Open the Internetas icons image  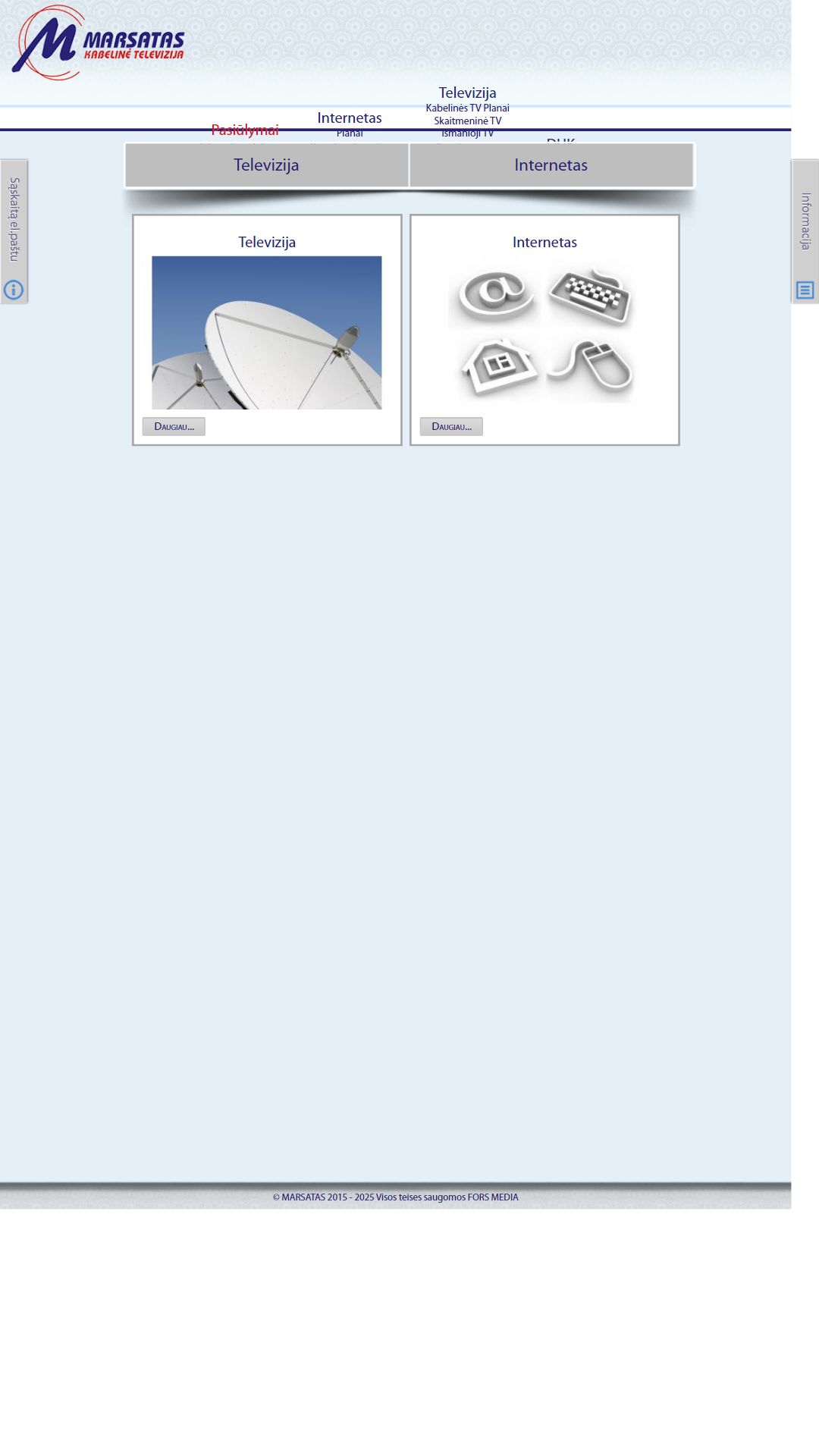(x=544, y=330)
